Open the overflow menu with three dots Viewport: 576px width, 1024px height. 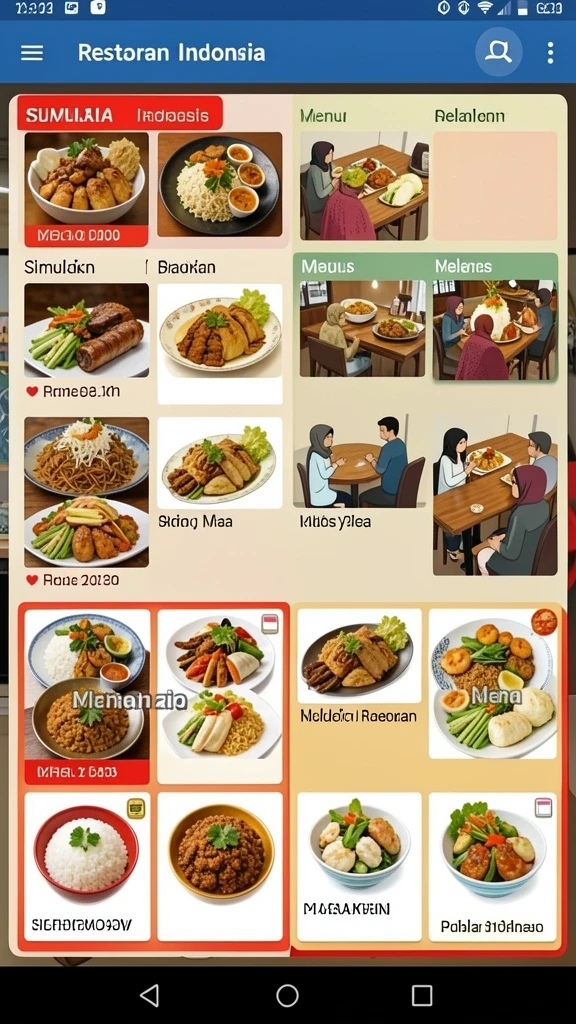(551, 52)
